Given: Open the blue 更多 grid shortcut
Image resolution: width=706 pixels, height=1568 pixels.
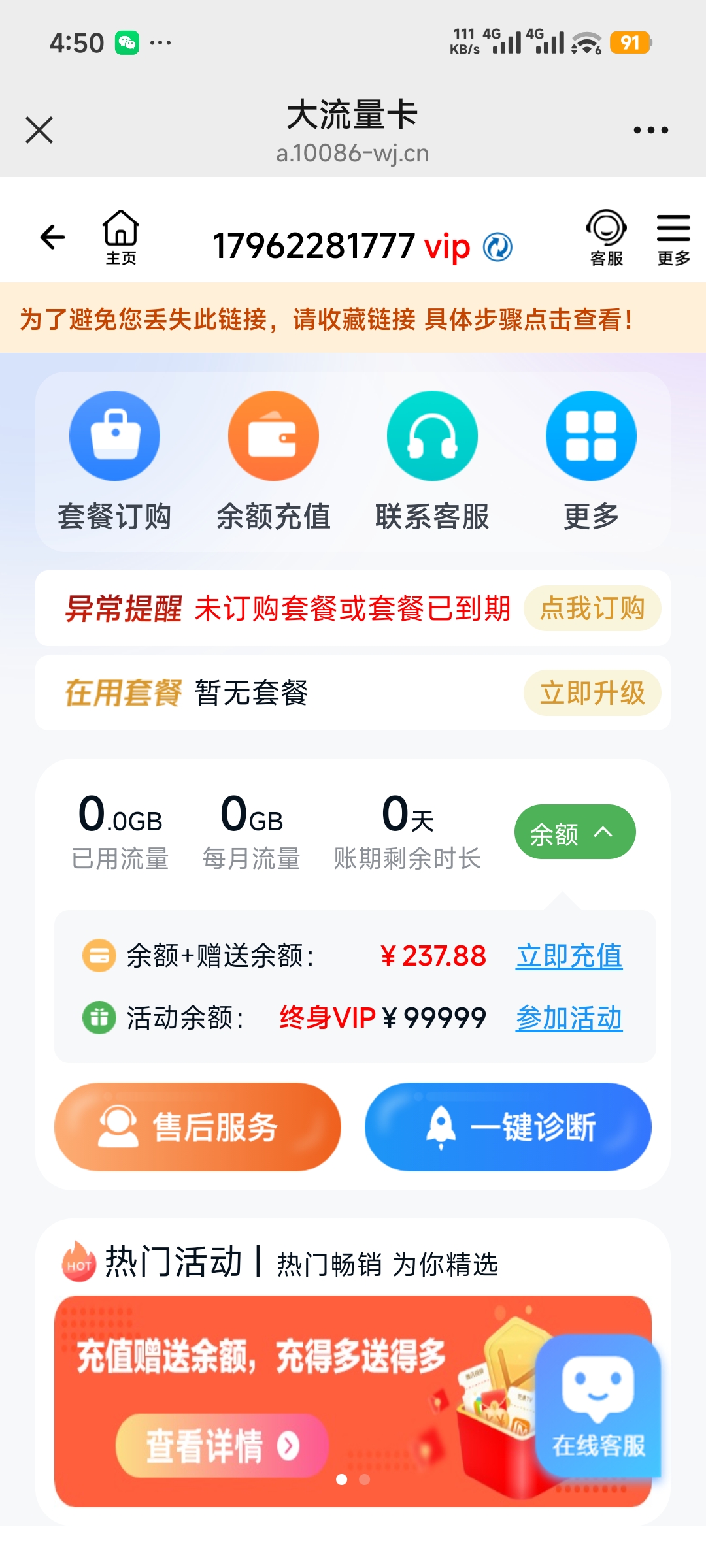Looking at the screenshot, I should tap(591, 461).
